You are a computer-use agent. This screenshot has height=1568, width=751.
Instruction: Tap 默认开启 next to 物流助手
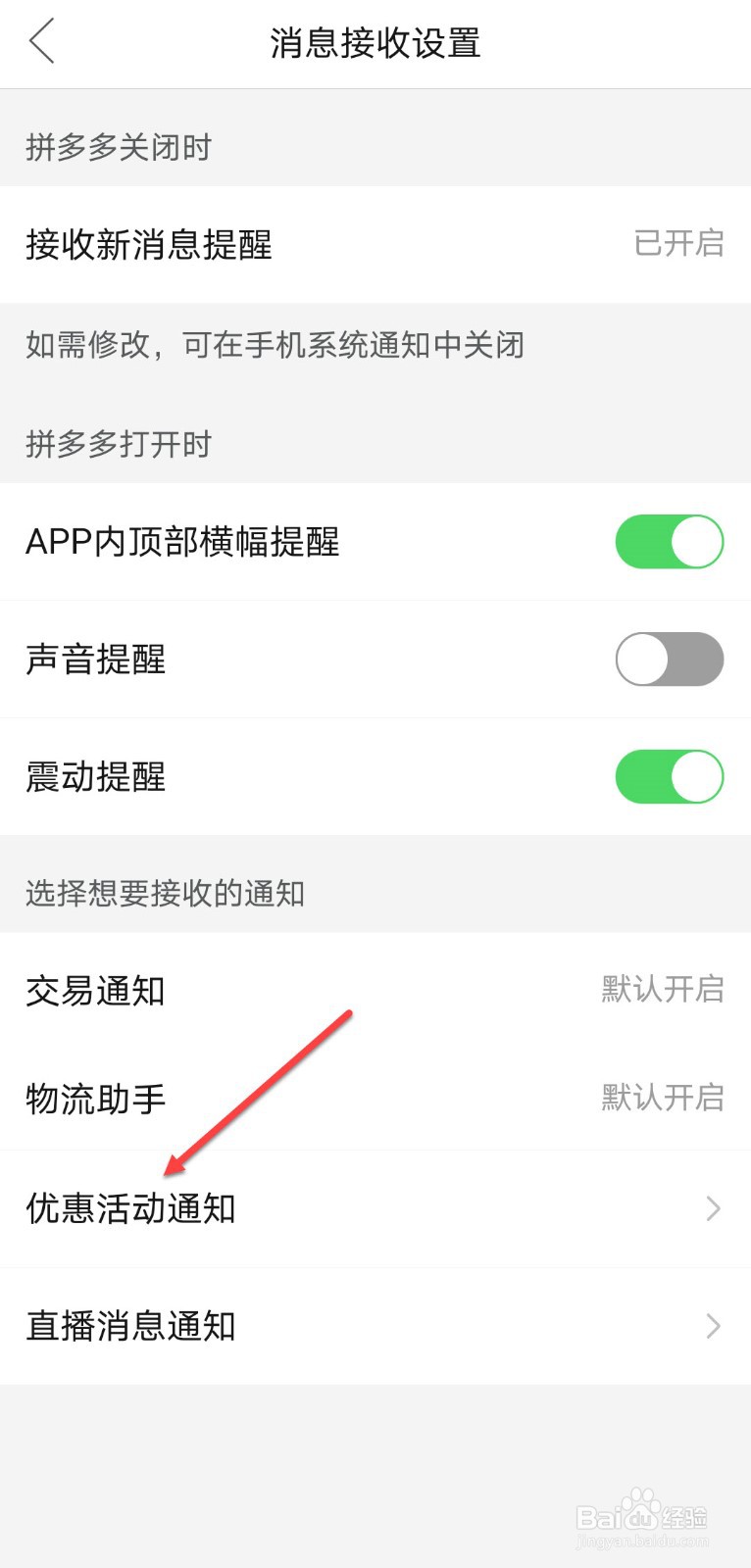[x=663, y=1098]
